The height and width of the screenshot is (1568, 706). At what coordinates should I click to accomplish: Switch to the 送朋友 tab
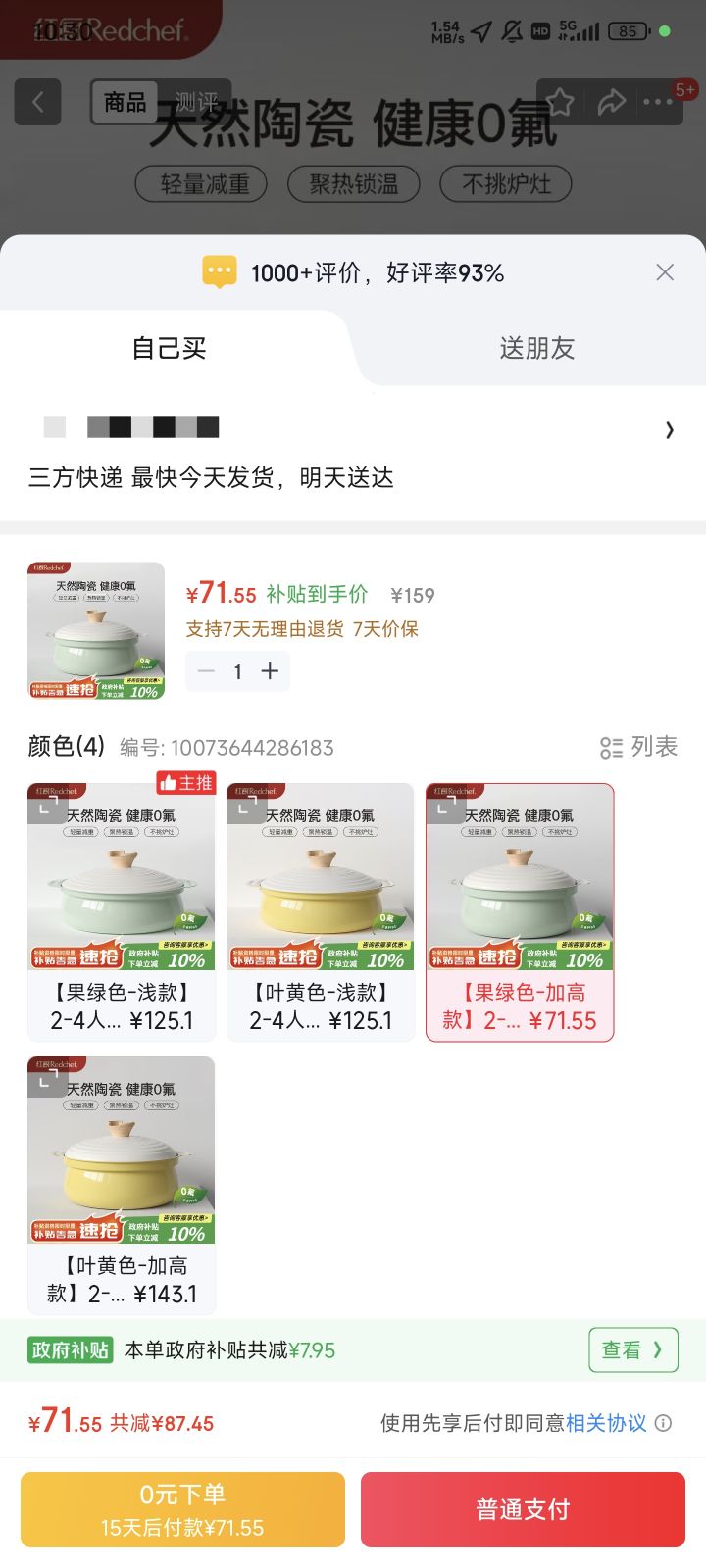coord(536,348)
